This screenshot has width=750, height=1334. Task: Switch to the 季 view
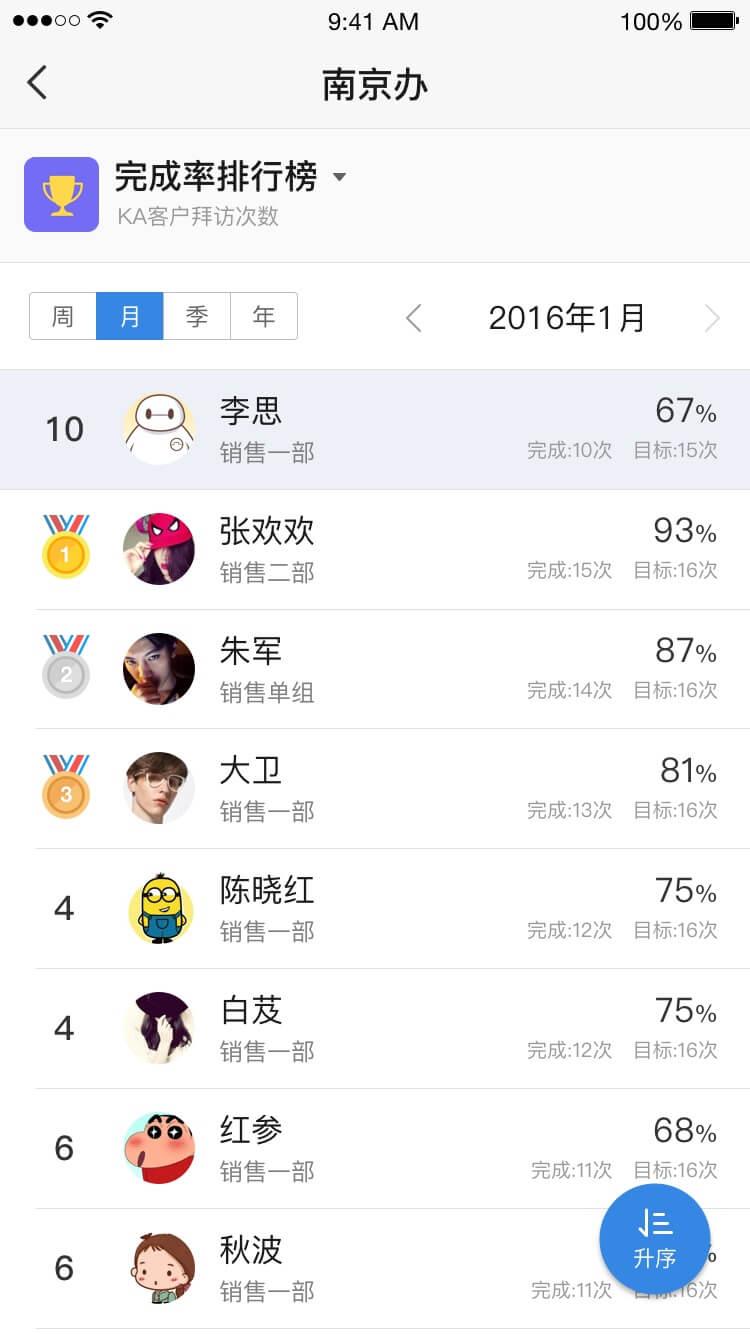click(x=197, y=317)
